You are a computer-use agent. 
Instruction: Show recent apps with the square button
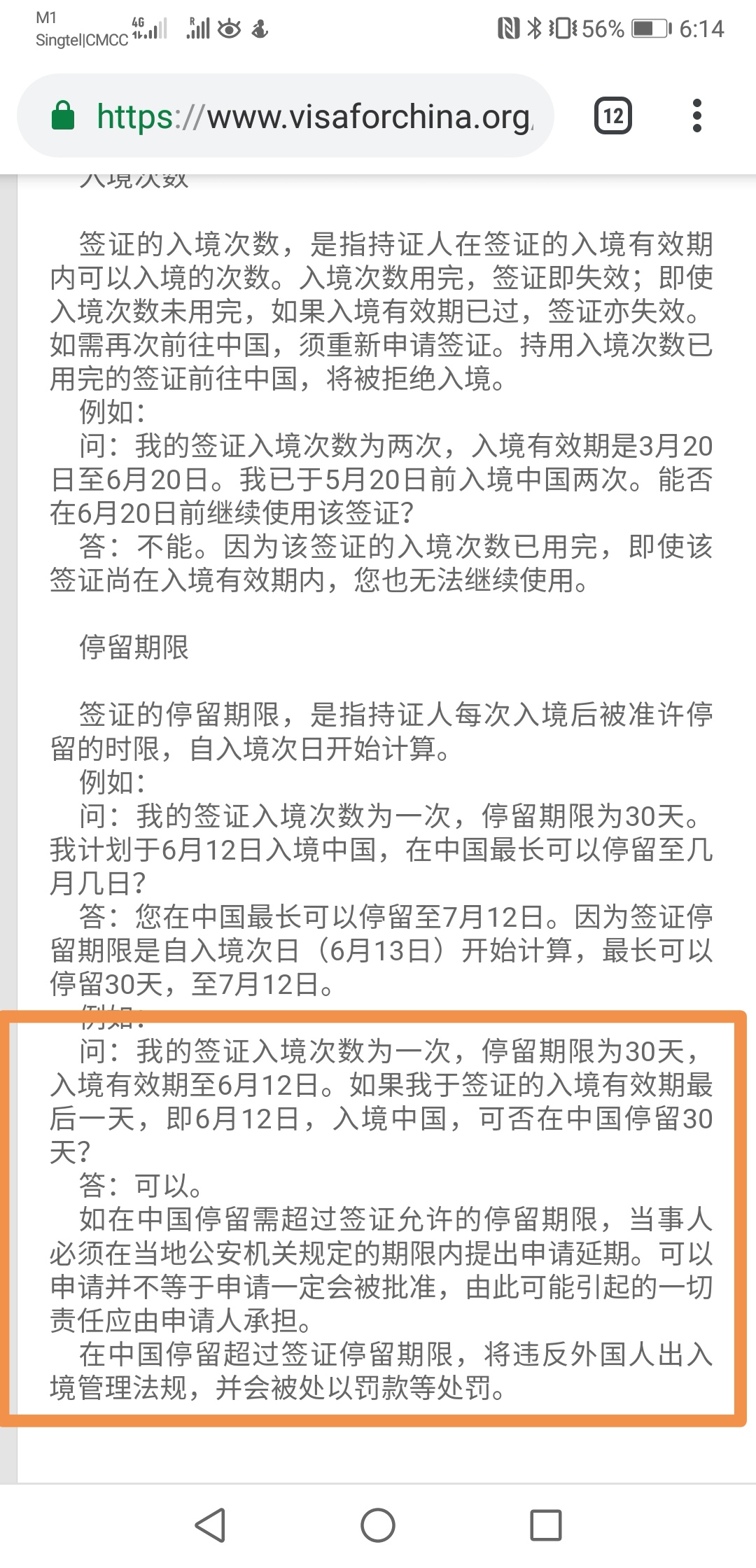[545, 1525]
